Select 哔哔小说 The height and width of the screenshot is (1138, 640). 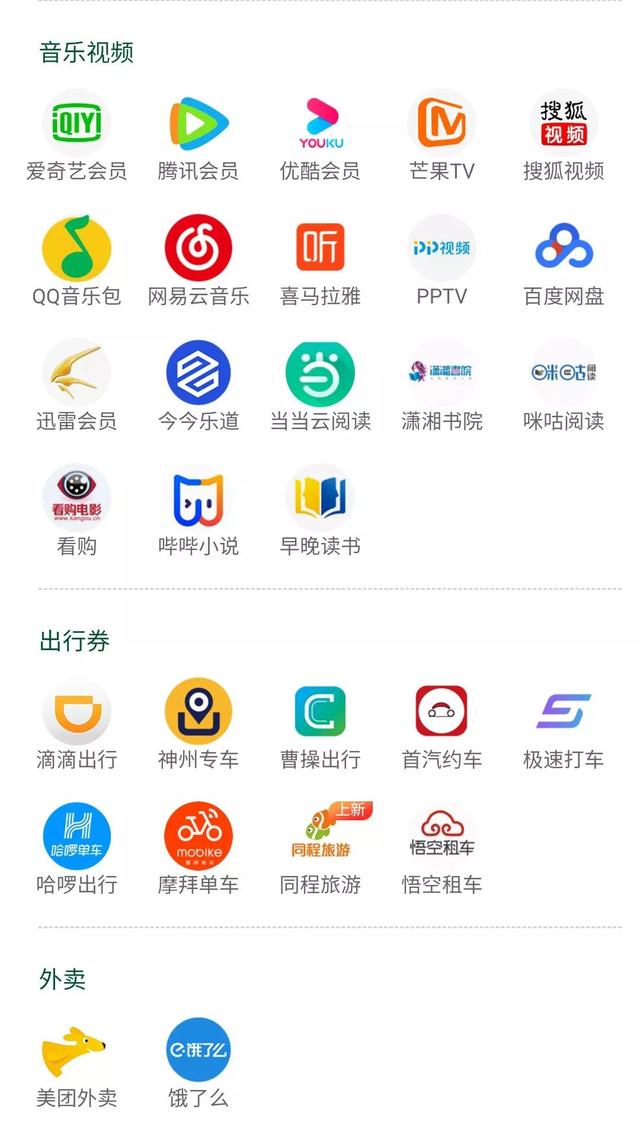198,499
